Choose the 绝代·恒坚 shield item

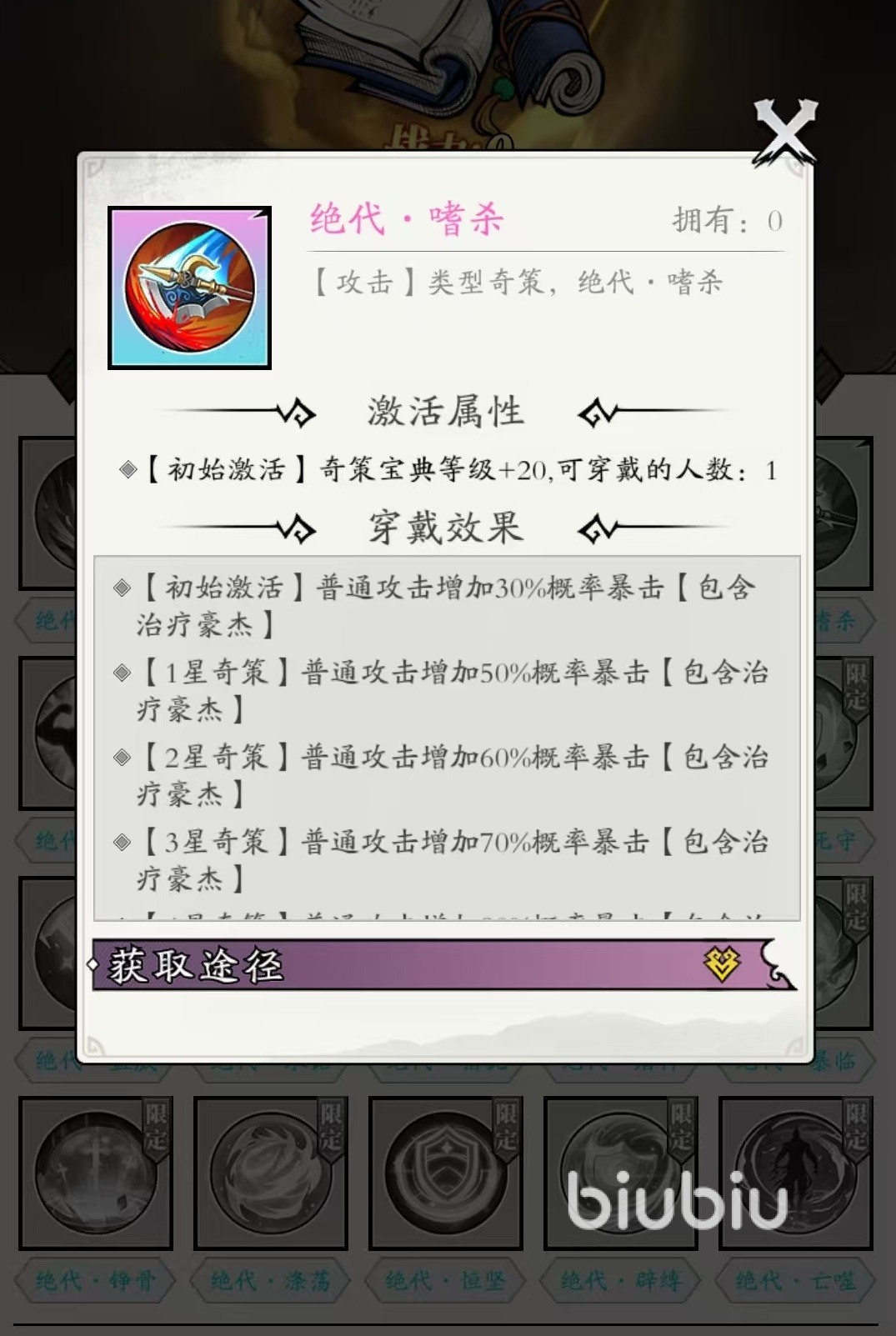point(445,1173)
